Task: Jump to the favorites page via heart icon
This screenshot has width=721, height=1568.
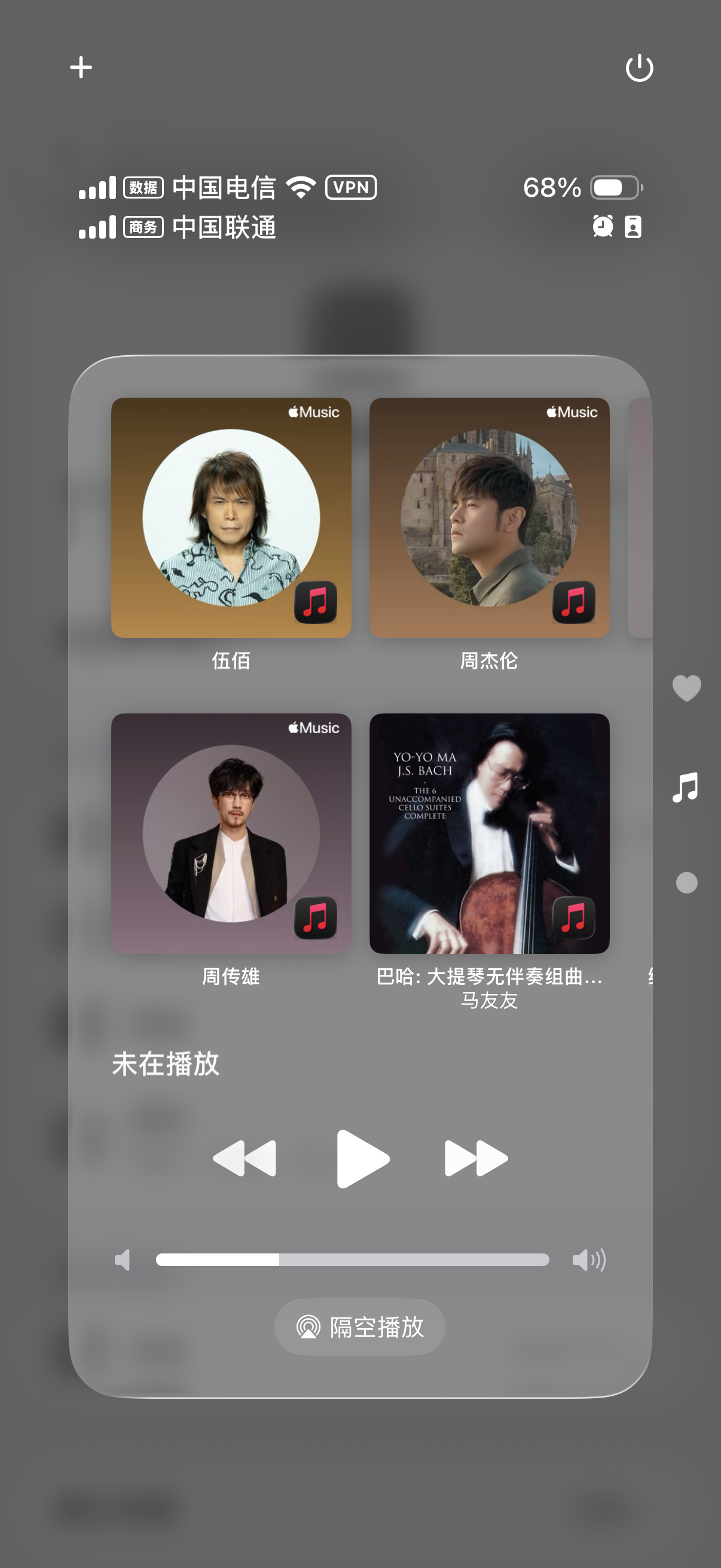Action: tap(686, 688)
